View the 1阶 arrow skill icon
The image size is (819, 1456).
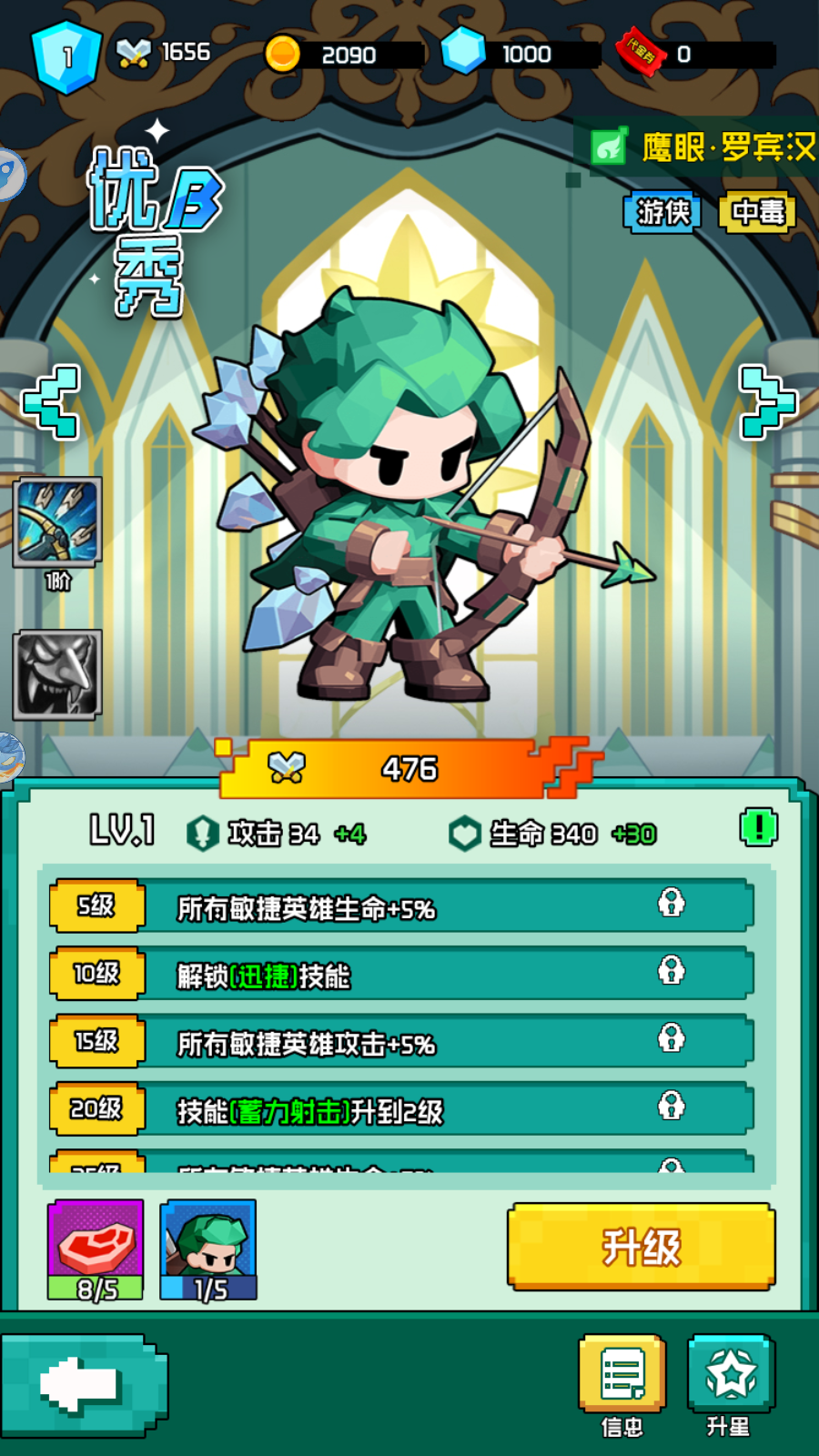tap(57, 522)
